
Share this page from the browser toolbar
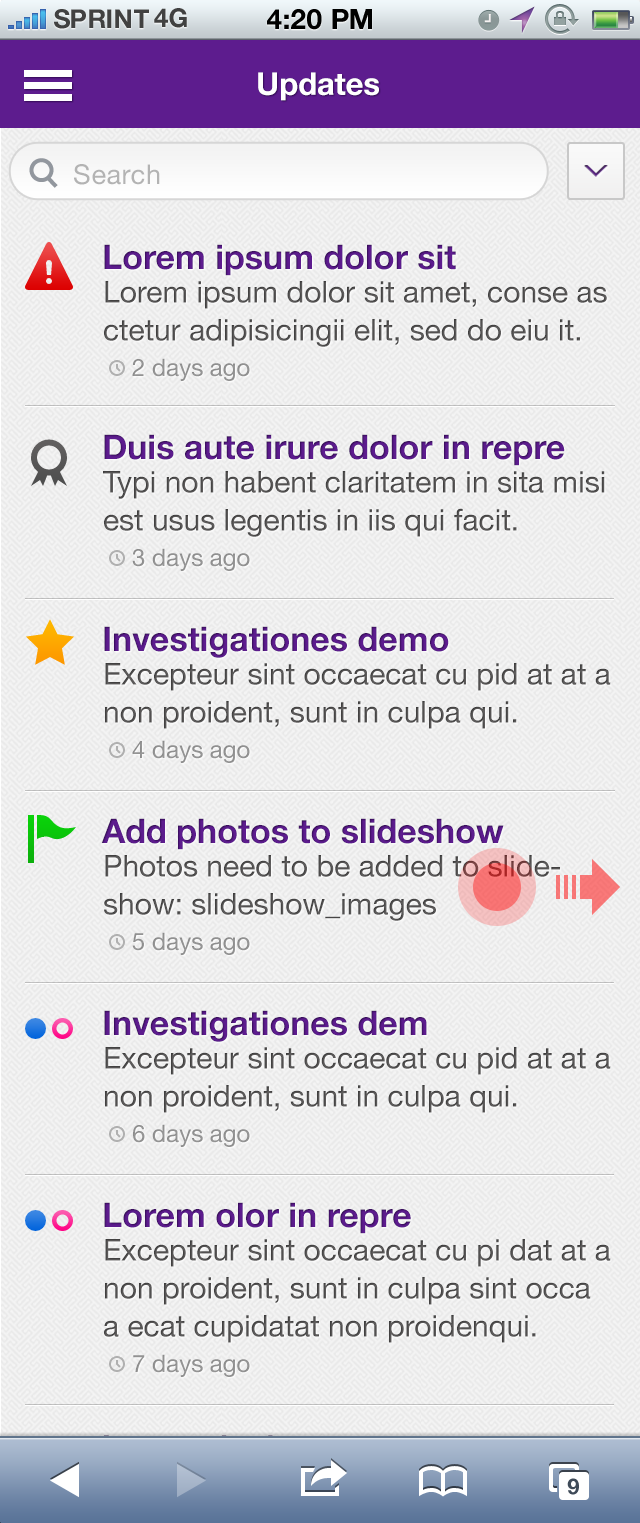click(x=323, y=1479)
